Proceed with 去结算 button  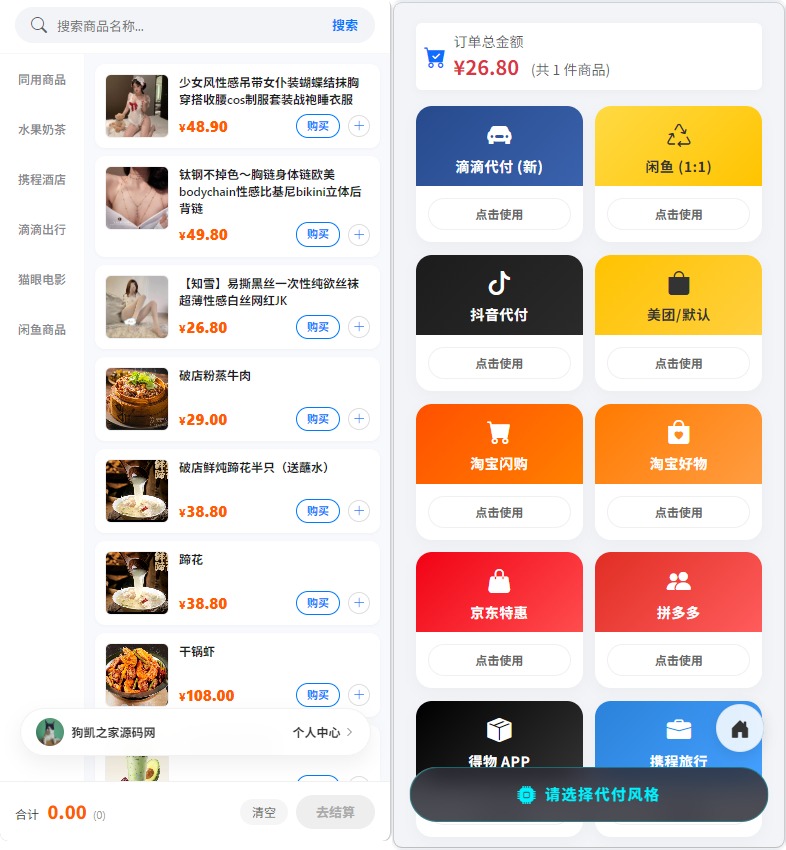tap(335, 813)
